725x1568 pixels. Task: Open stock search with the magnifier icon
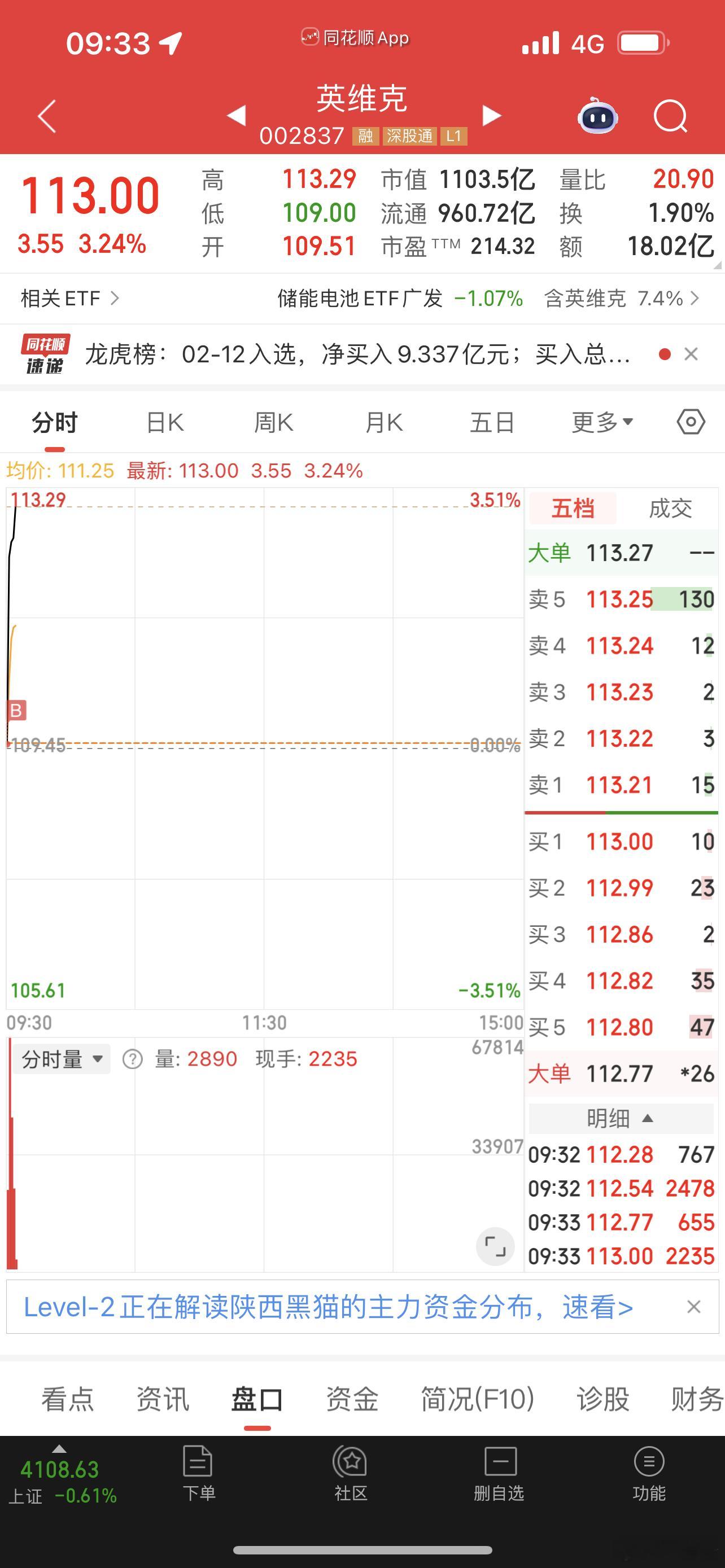[x=671, y=116]
